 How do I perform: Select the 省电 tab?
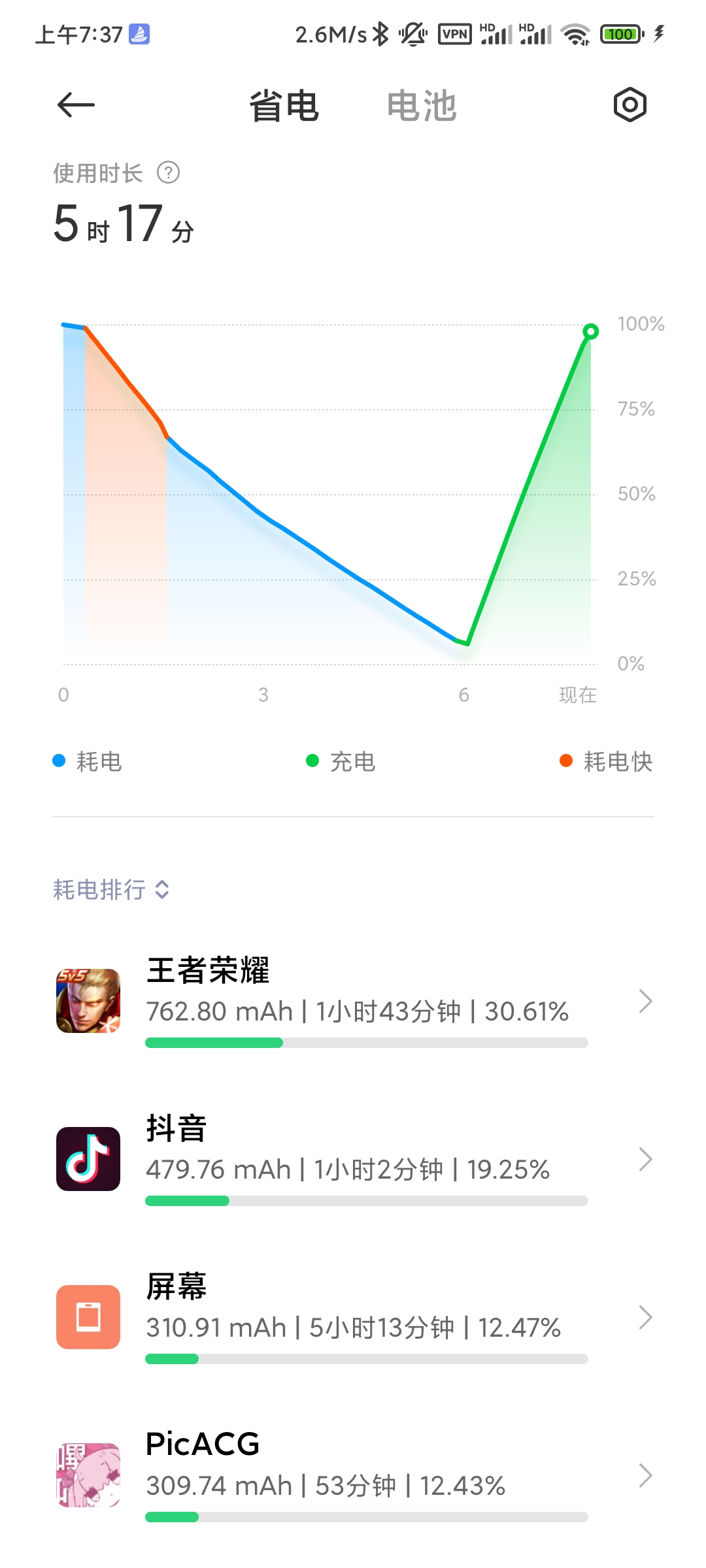tap(284, 106)
